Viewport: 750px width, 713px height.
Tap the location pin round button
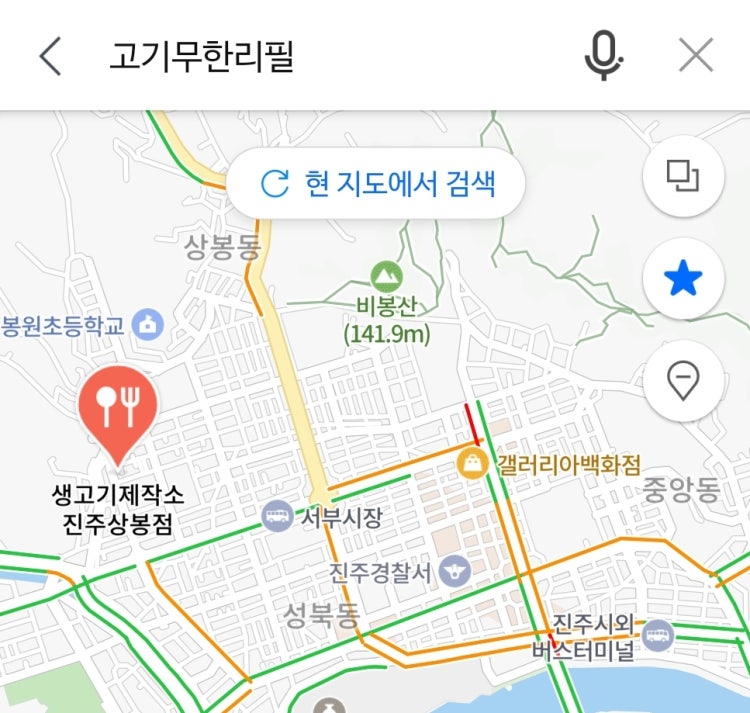click(683, 381)
